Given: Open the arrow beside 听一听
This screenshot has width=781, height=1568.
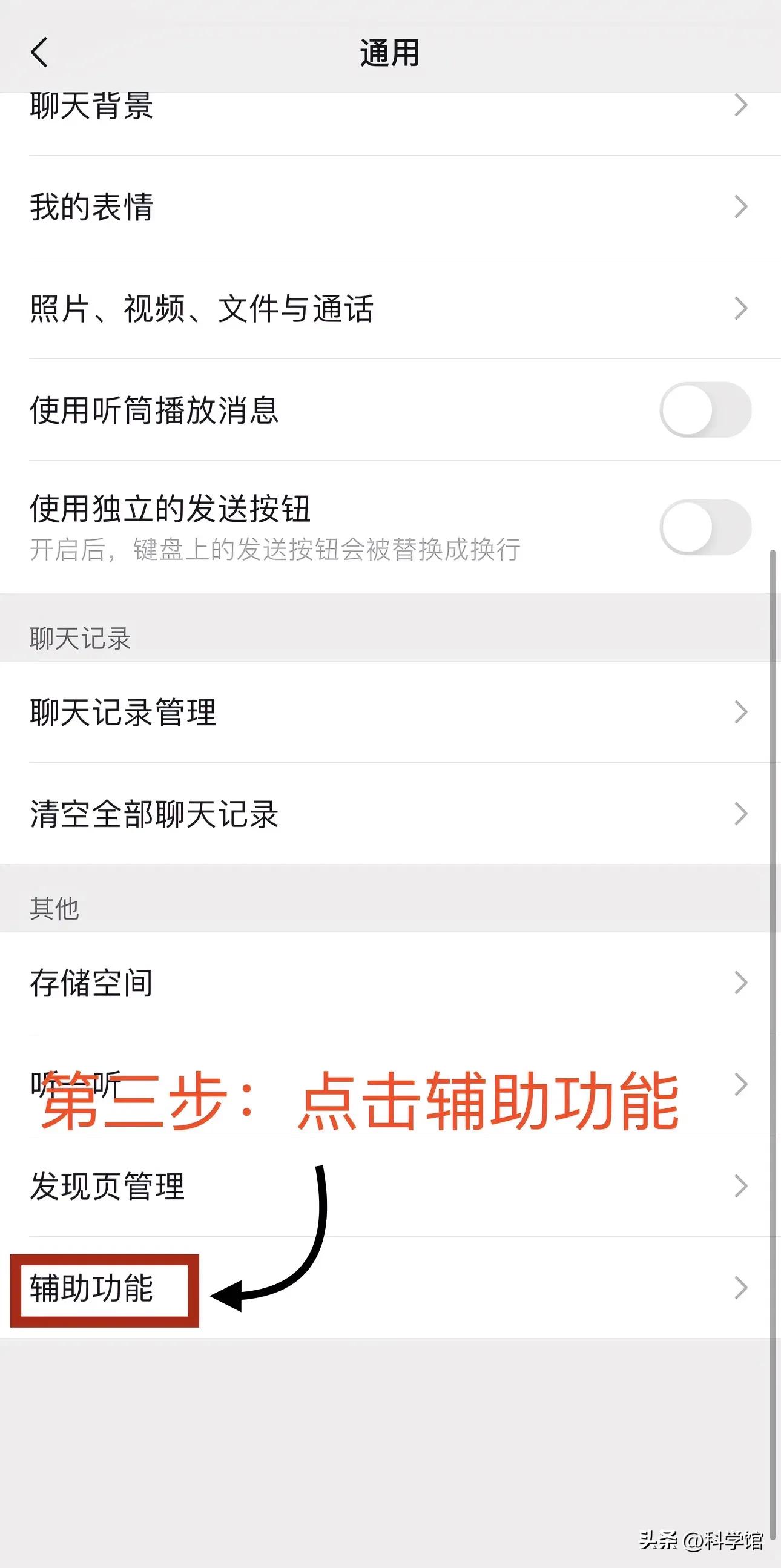Looking at the screenshot, I should tap(742, 1084).
